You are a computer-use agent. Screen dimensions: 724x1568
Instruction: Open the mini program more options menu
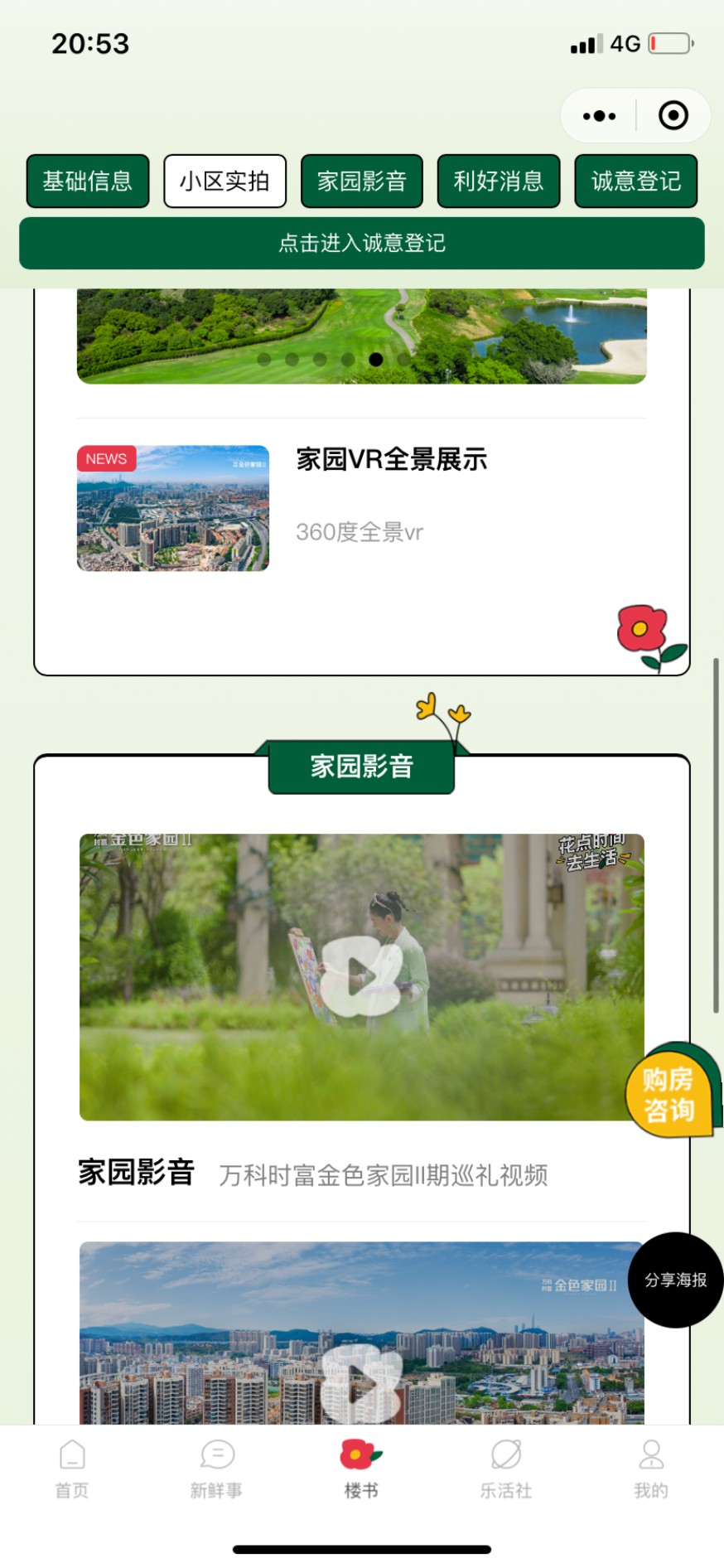pyautogui.click(x=599, y=116)
